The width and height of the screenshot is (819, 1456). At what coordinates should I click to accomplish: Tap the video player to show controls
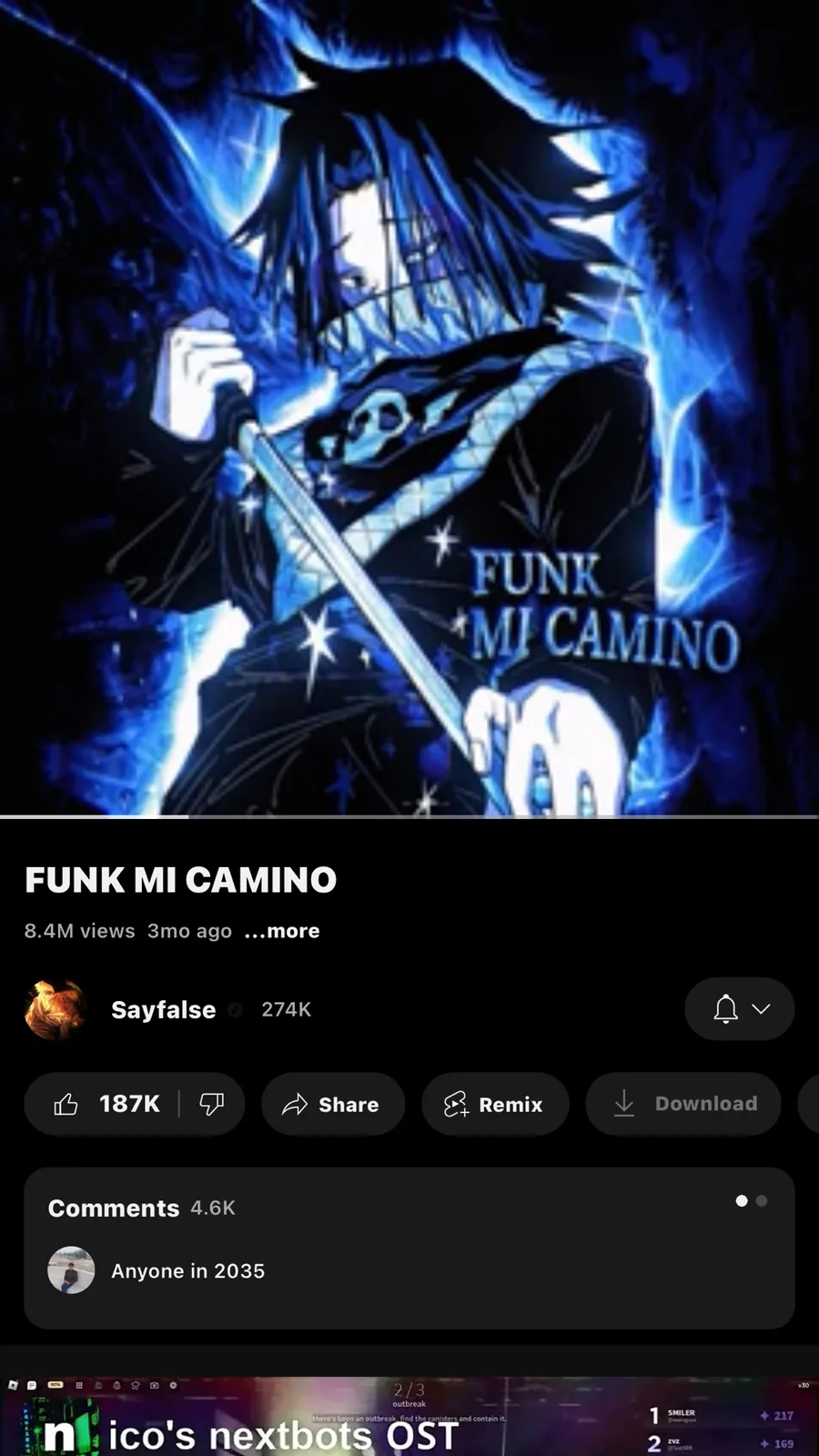click(x=409, y=408)
